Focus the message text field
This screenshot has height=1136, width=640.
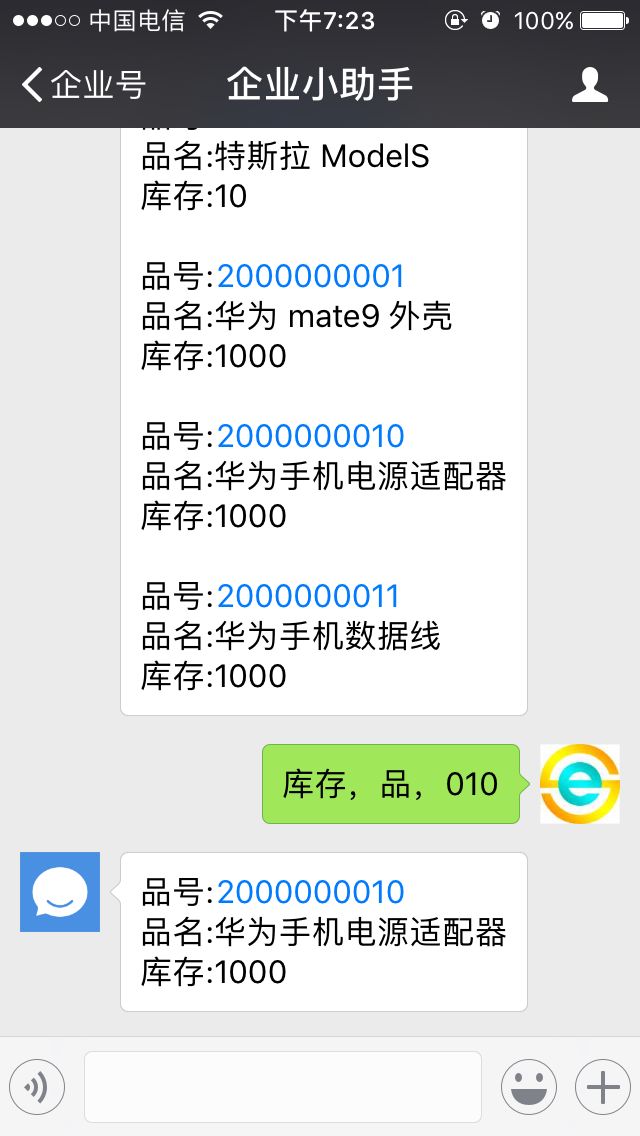[283, 1087]
